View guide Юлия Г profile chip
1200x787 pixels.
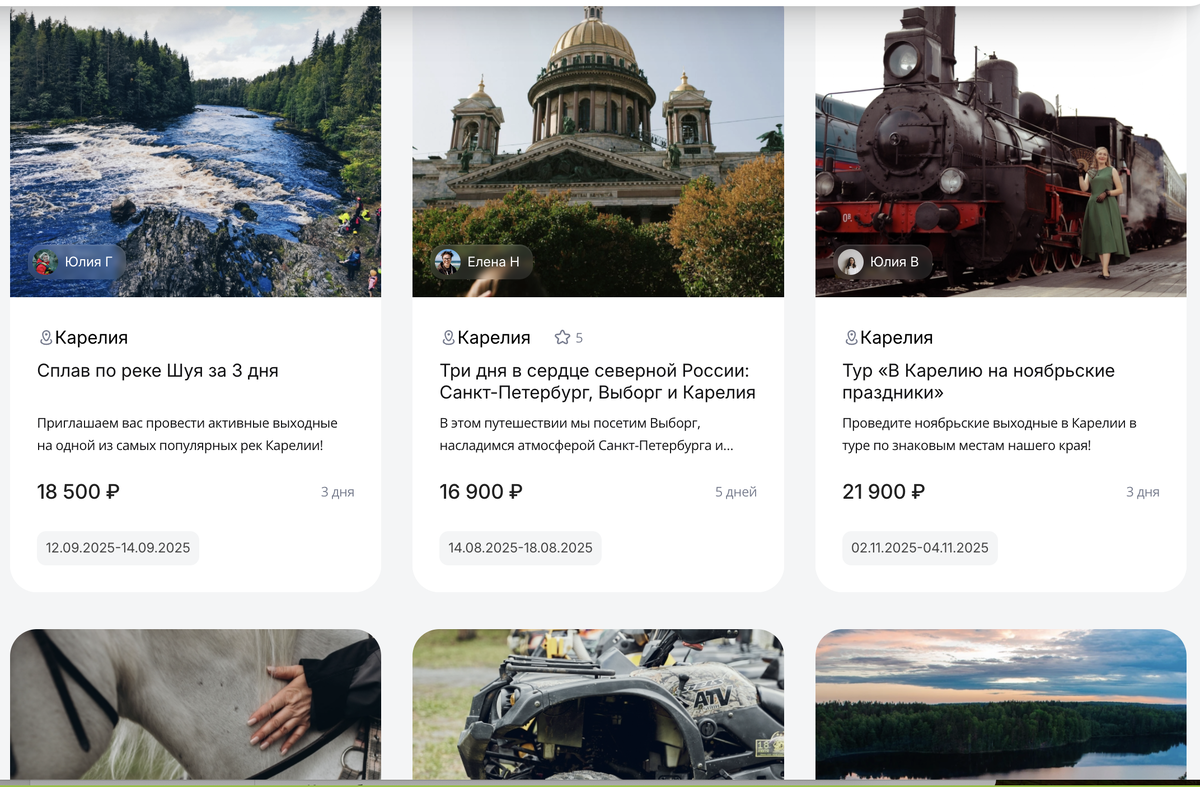coord(77,262)
